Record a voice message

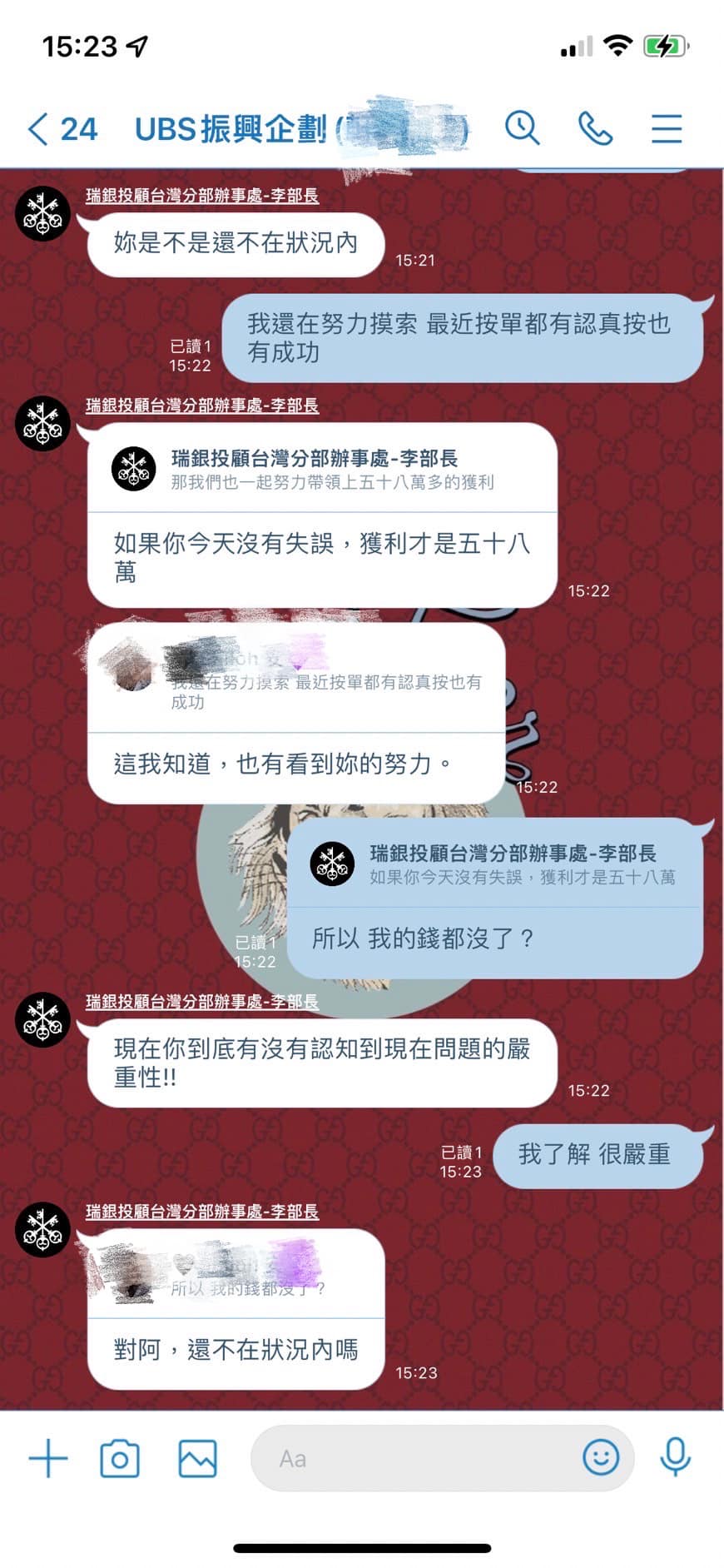pos(675,1457)
